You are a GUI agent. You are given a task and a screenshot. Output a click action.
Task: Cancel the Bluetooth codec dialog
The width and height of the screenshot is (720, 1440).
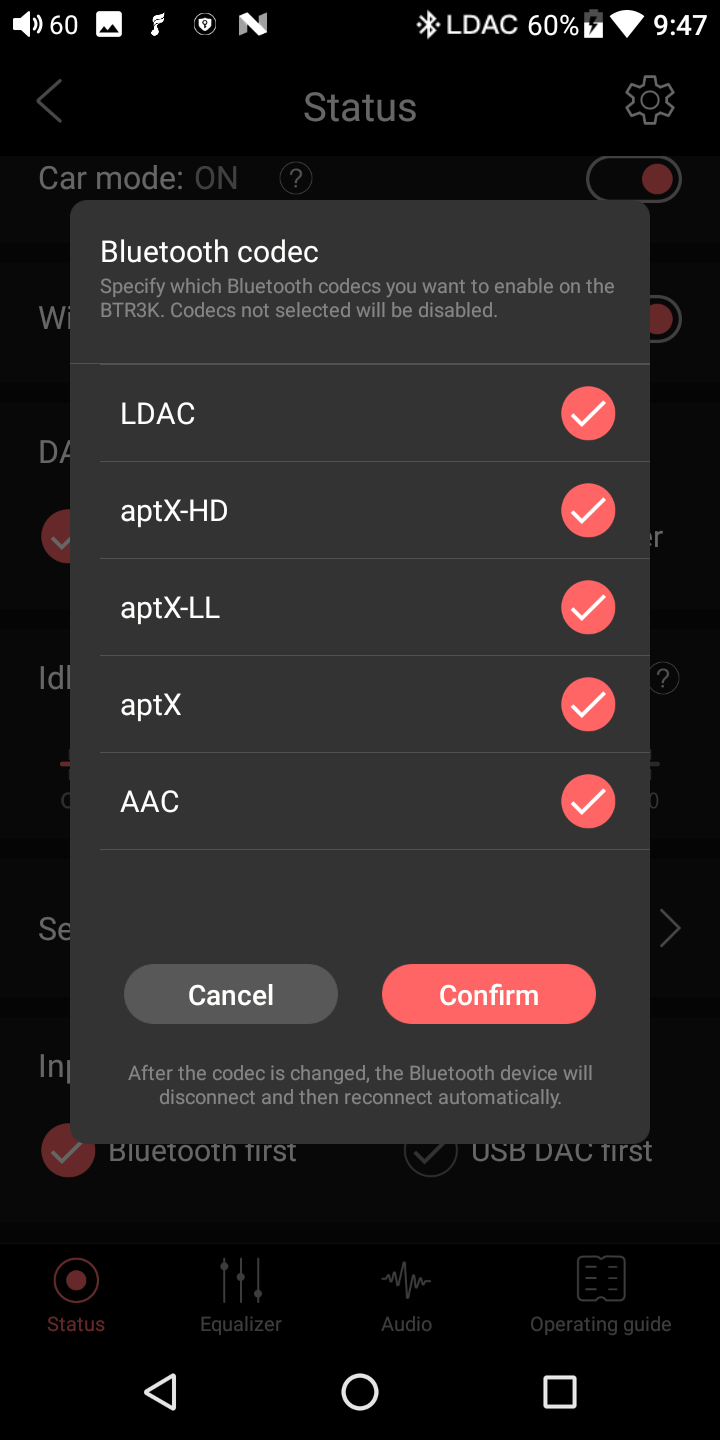coord(231,994)
